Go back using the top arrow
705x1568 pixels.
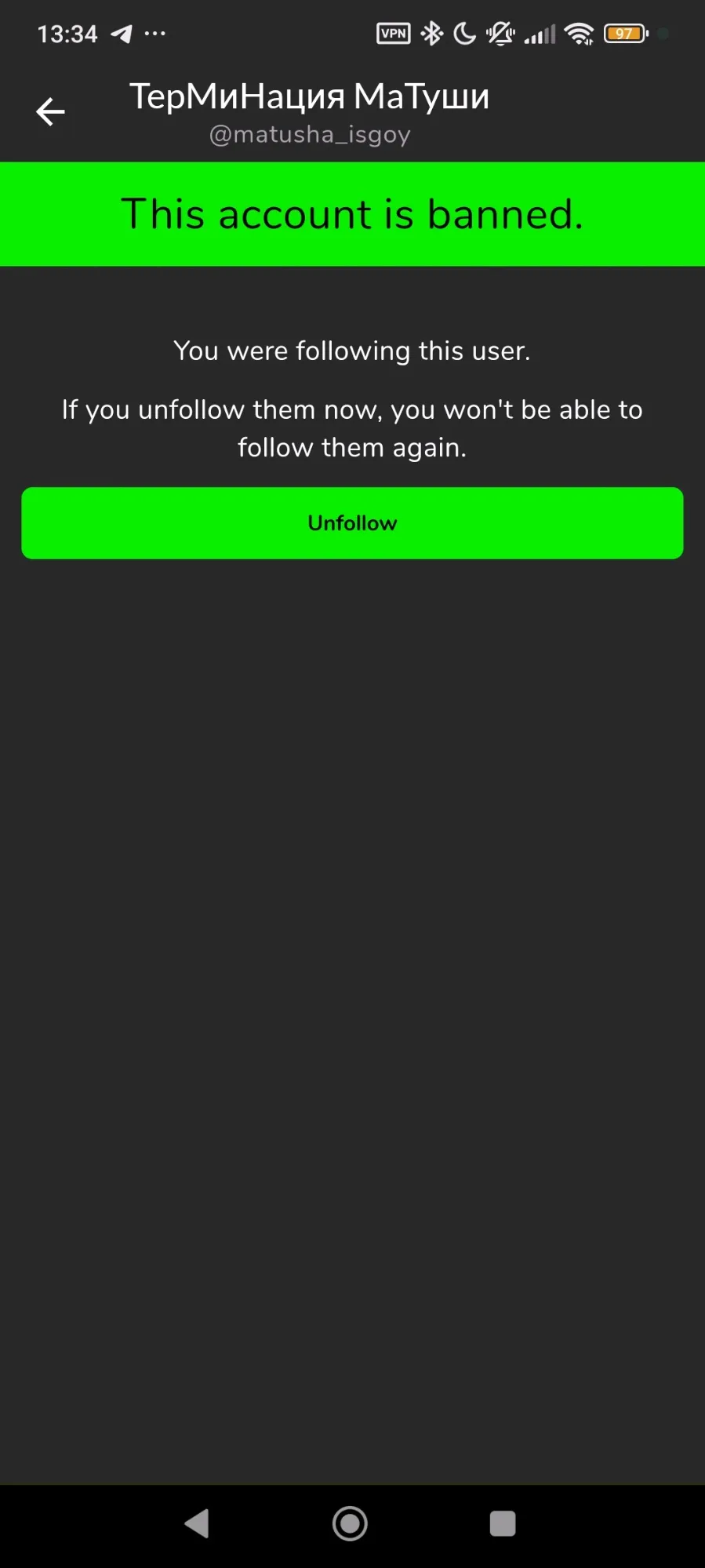50,112
